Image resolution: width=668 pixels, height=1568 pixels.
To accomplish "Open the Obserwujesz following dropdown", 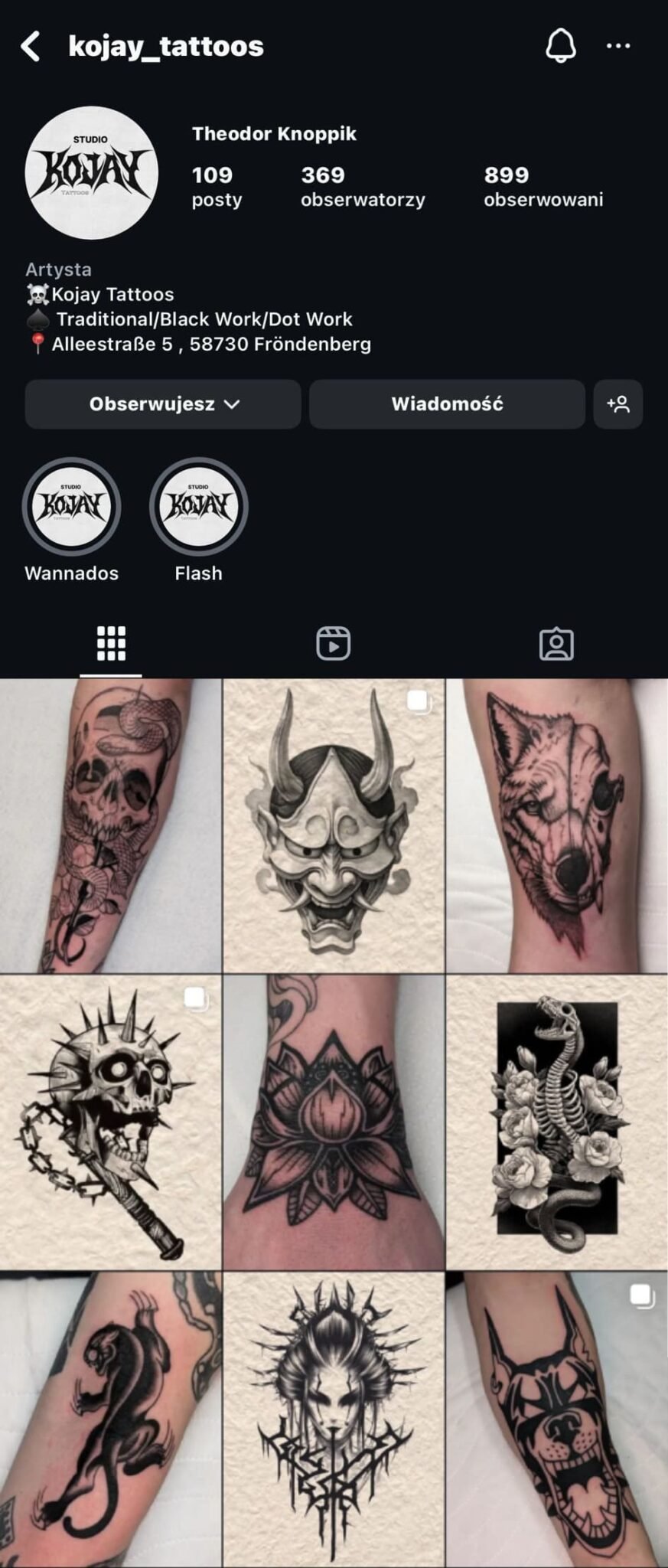I will coord(163,404).
